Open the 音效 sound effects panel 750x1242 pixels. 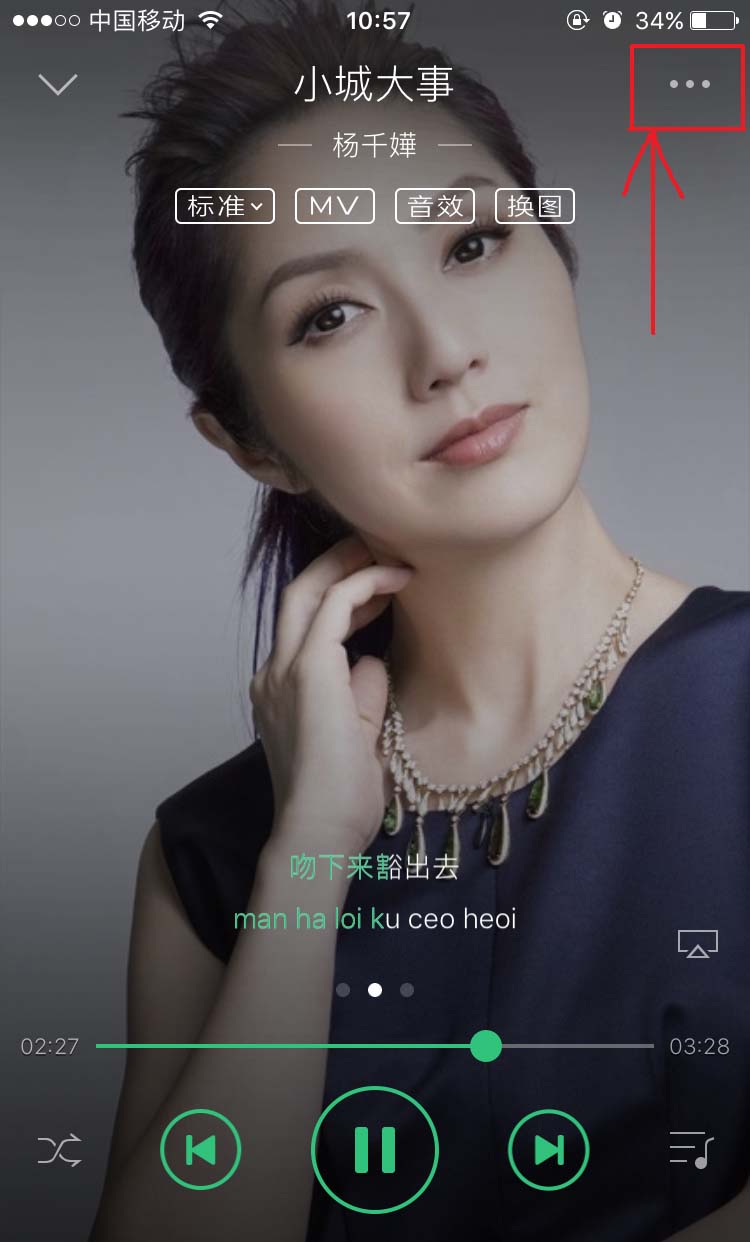pyautogui.click(x=434, y=205)
